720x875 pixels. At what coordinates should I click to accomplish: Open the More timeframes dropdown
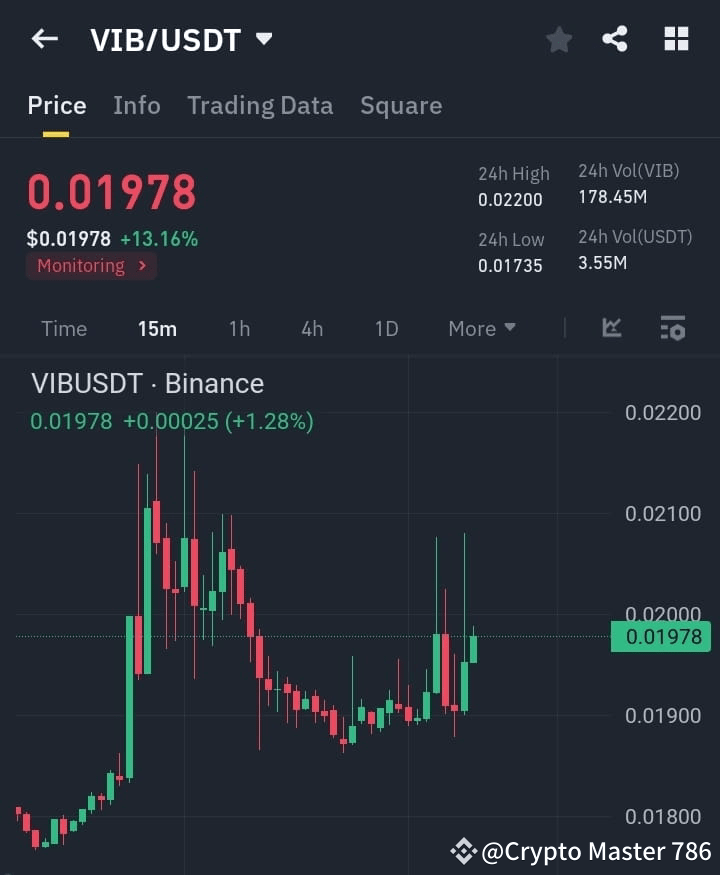click(481, 328)
